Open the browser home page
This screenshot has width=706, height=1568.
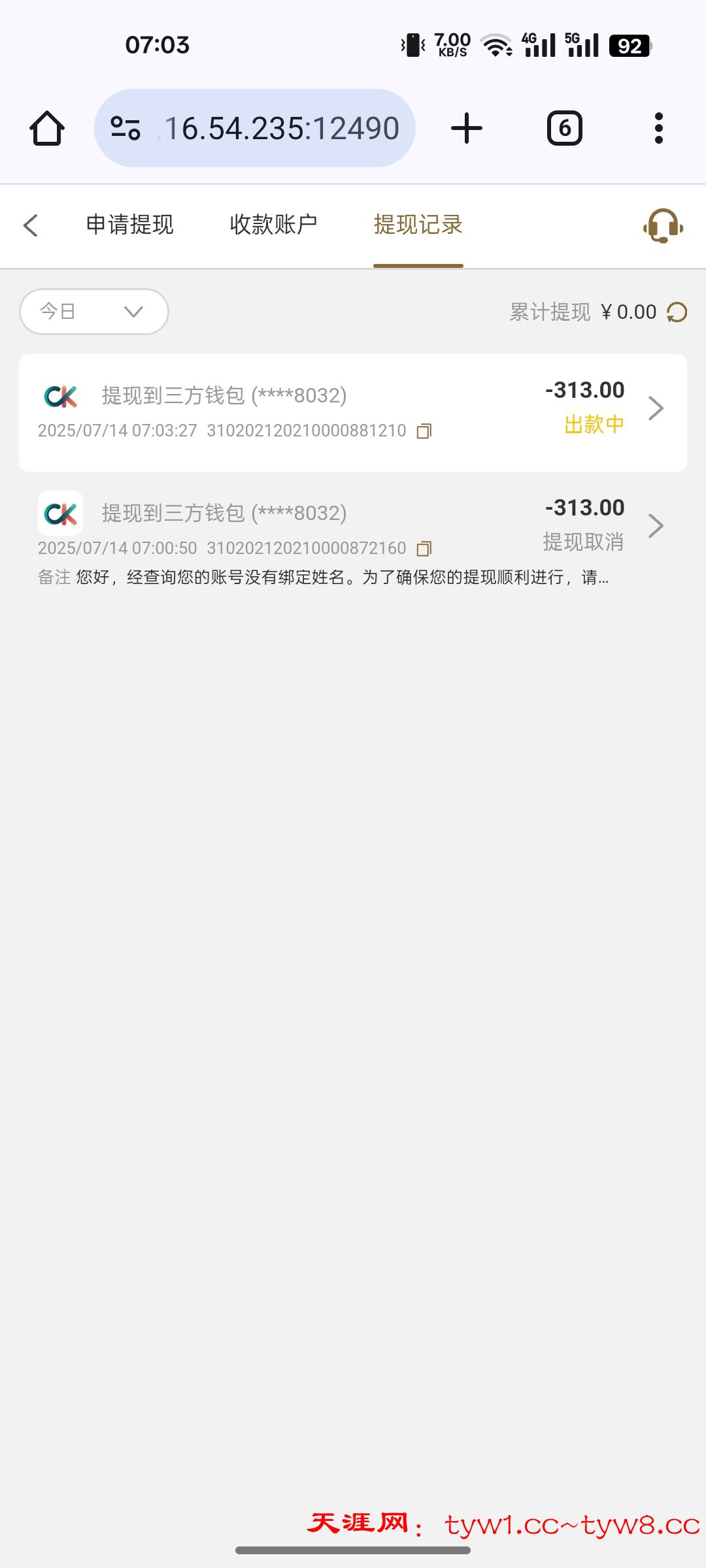47,128
